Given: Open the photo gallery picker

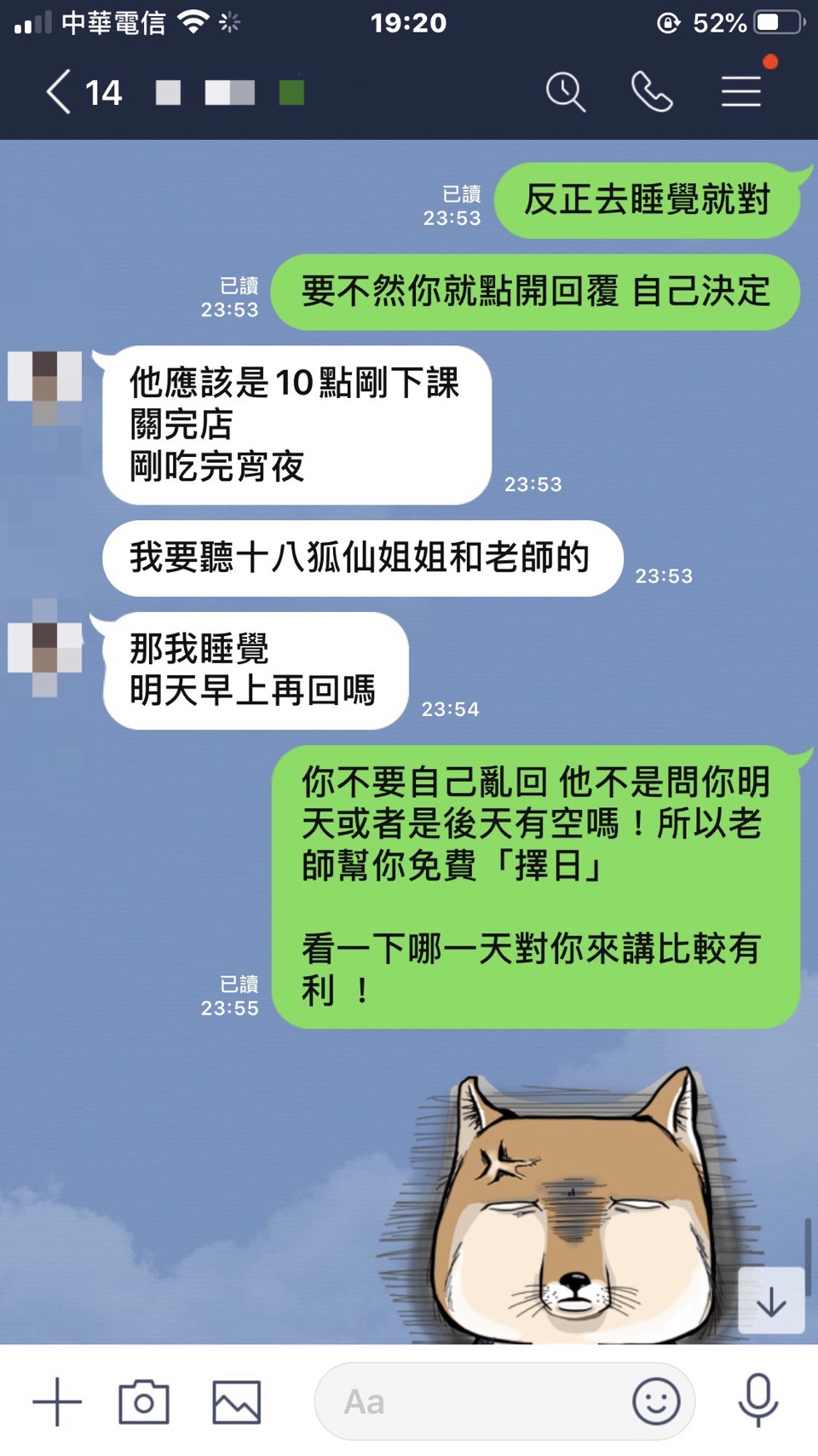Looking at the screenshot, I should (x=236, y=1401).
